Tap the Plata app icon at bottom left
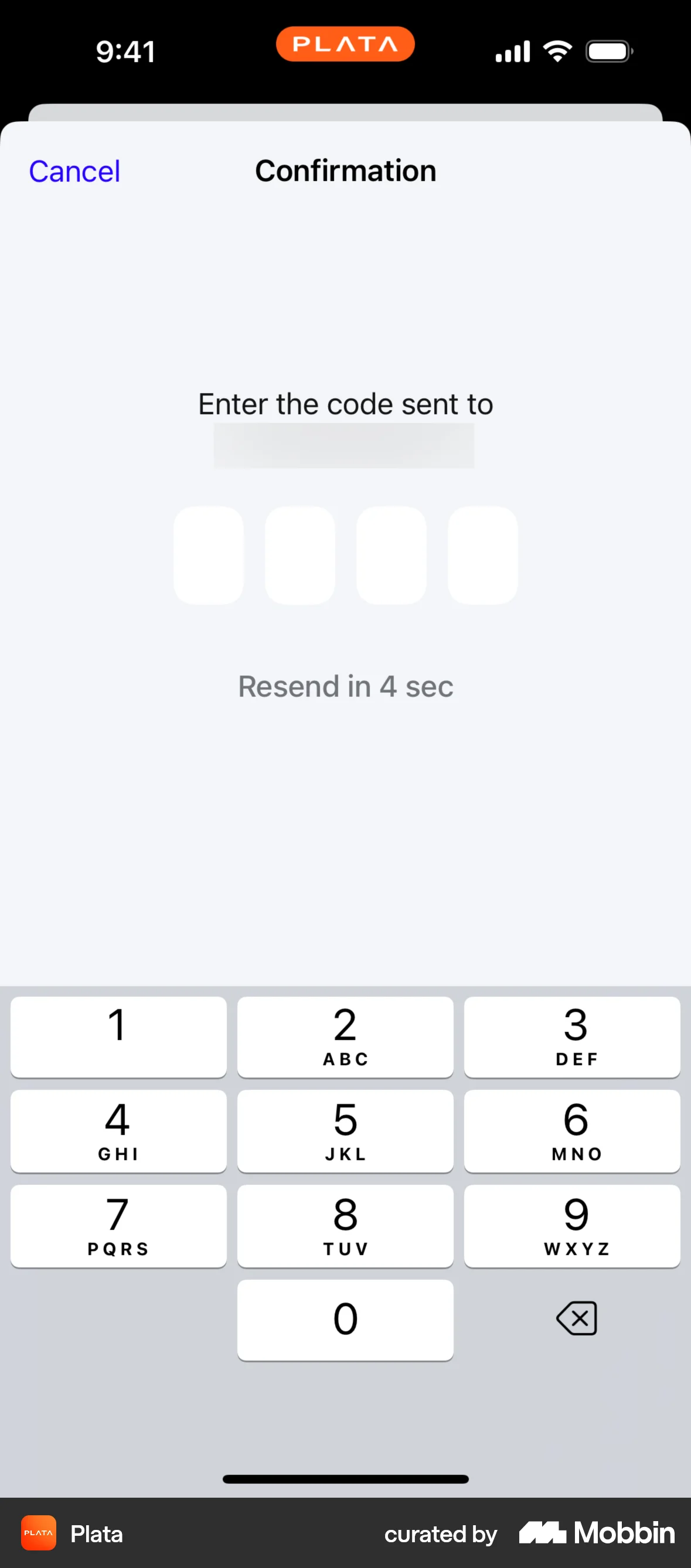 [x=38, y=1533]
